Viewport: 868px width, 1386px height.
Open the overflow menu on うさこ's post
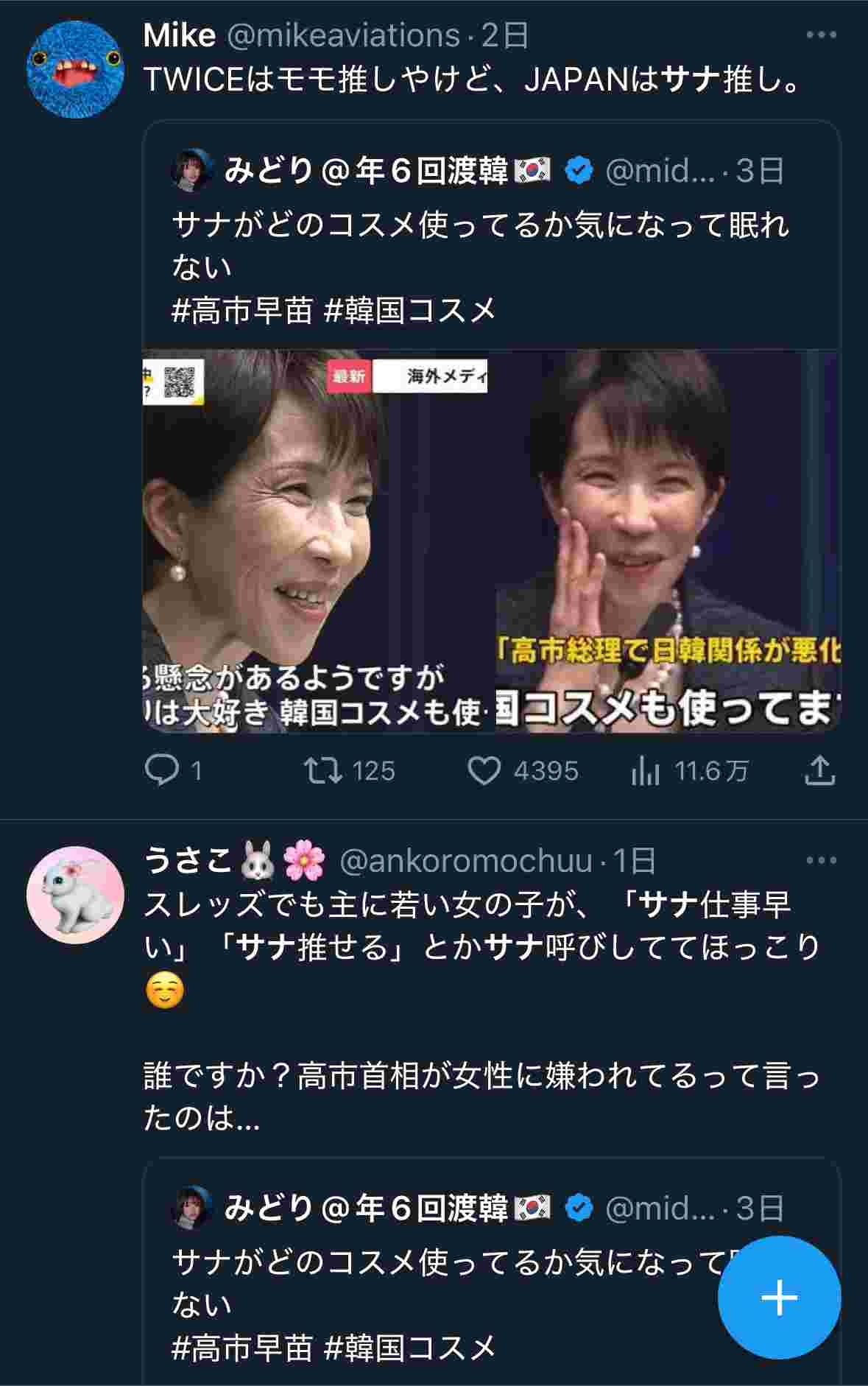tap(821, 860)
